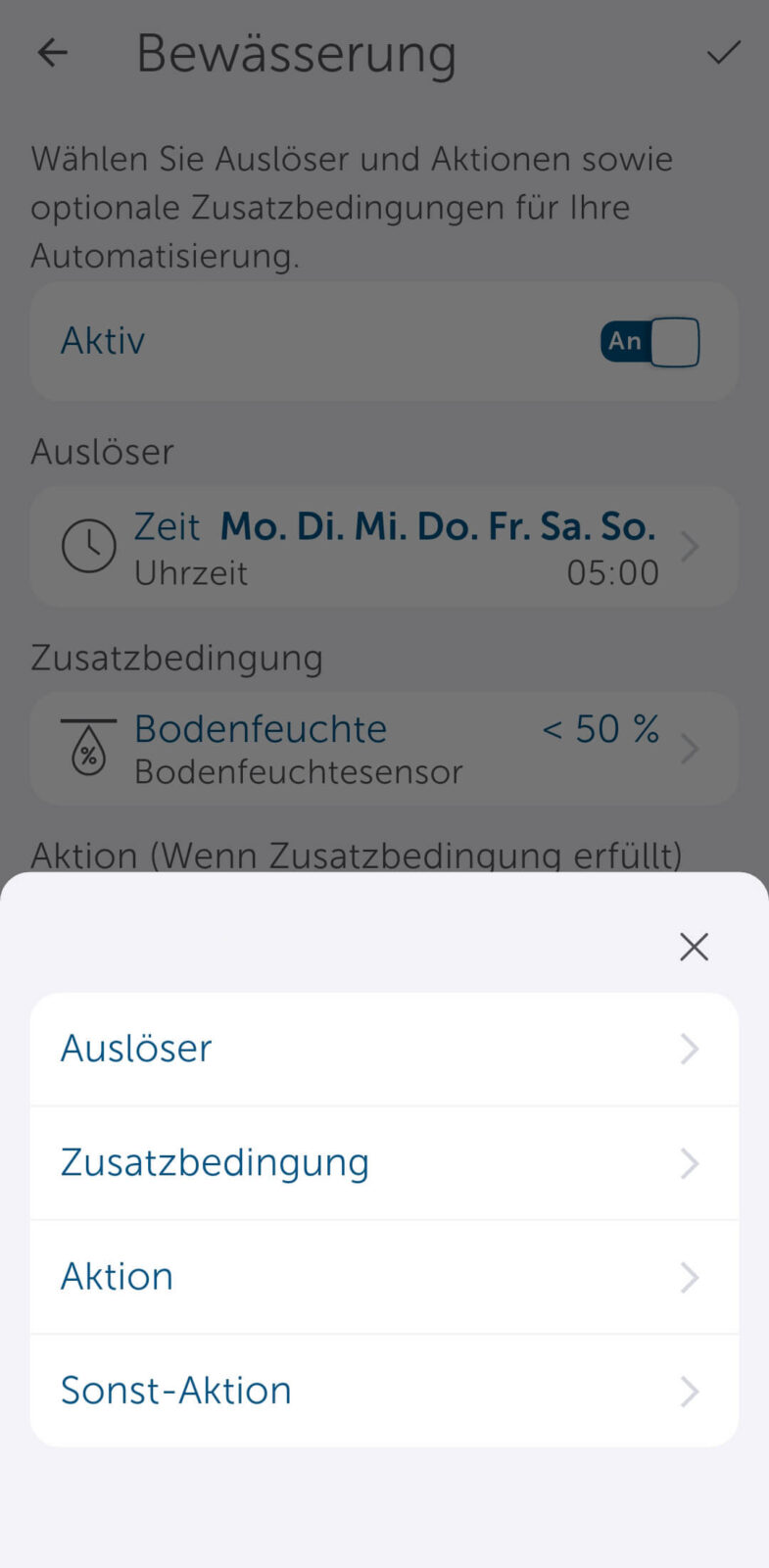Choose Zusatzbedingung in the popup menu

click(215, 1162)
